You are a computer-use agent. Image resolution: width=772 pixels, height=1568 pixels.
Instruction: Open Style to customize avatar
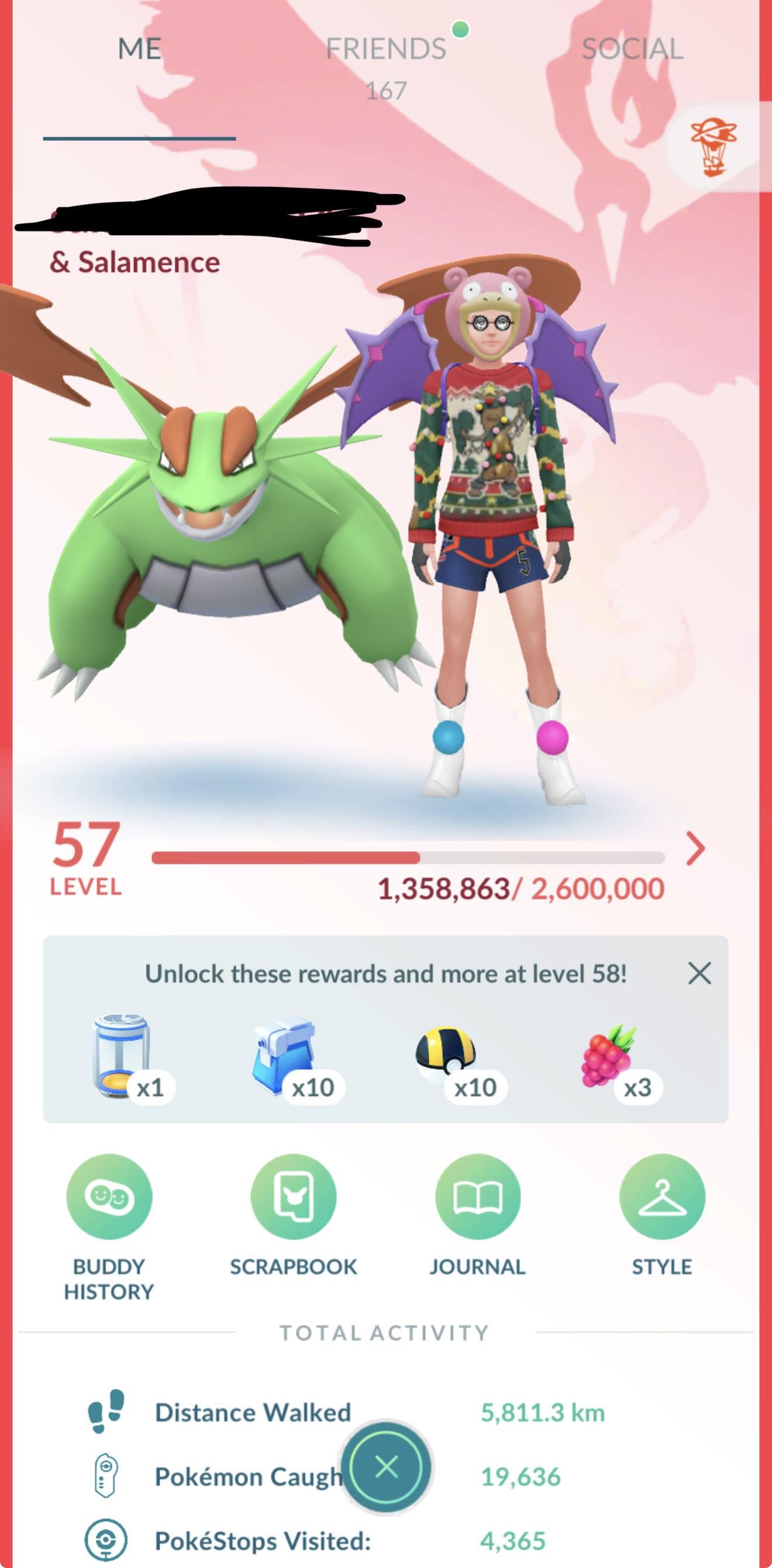click(x=662, y=1197)
